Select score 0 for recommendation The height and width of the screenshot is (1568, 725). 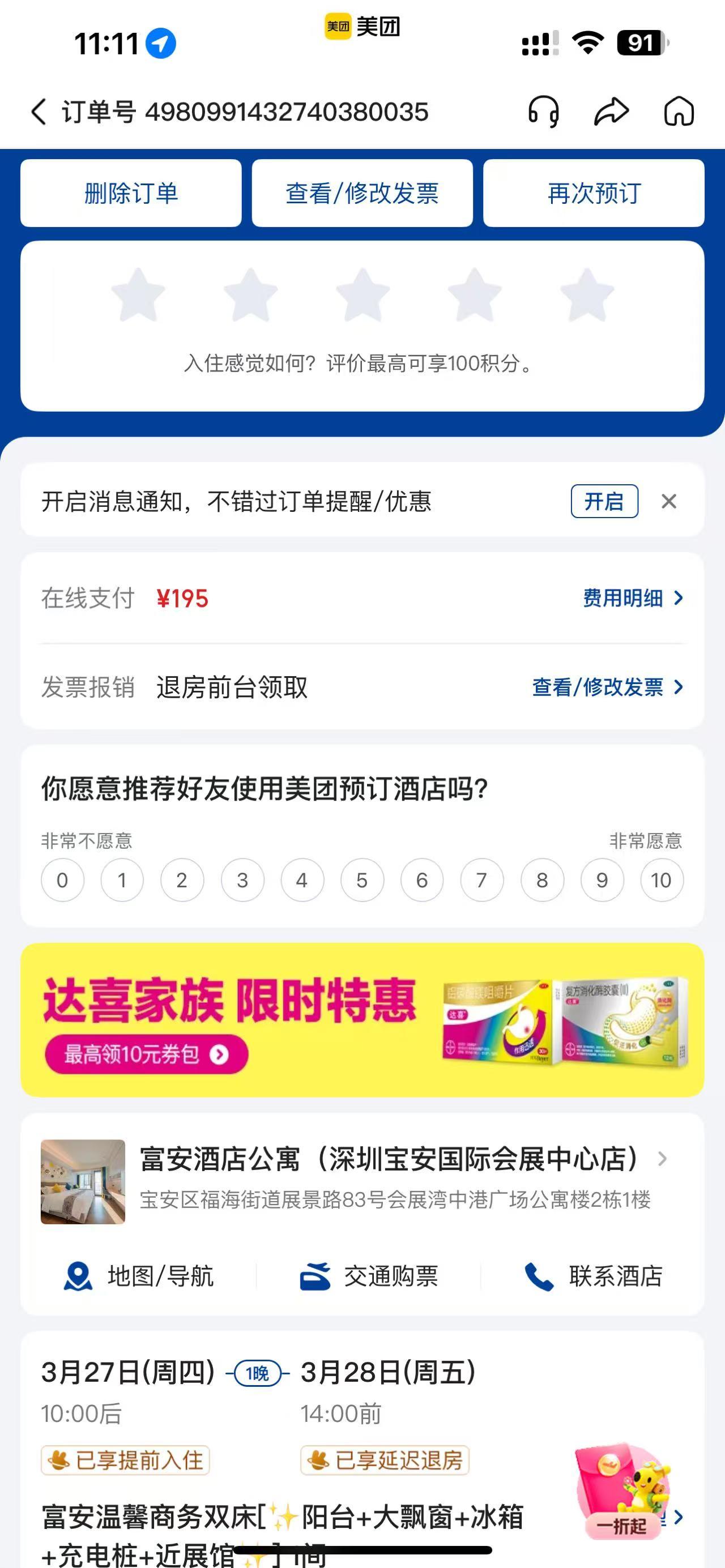click(x=62, y=880)
